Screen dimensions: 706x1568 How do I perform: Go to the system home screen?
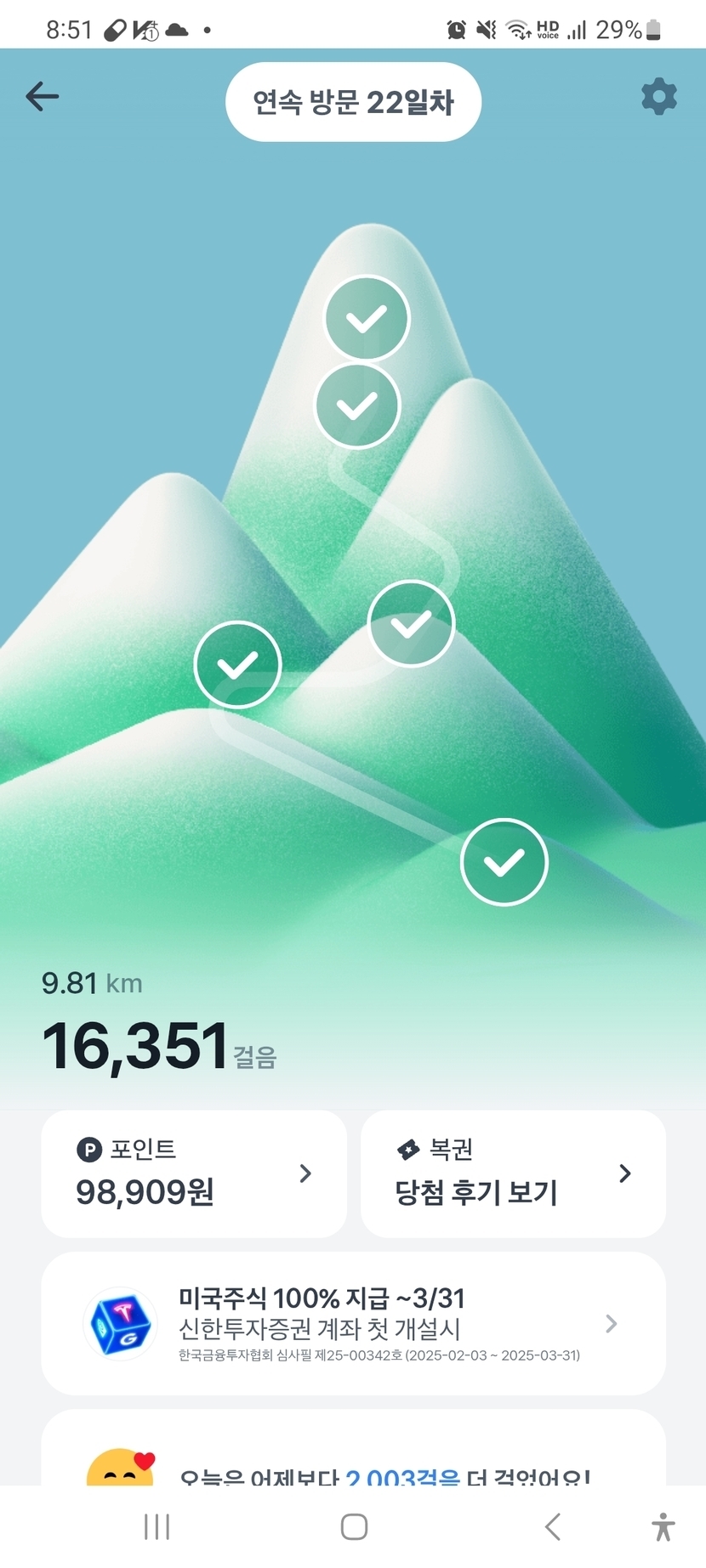tap(354, 1527)
